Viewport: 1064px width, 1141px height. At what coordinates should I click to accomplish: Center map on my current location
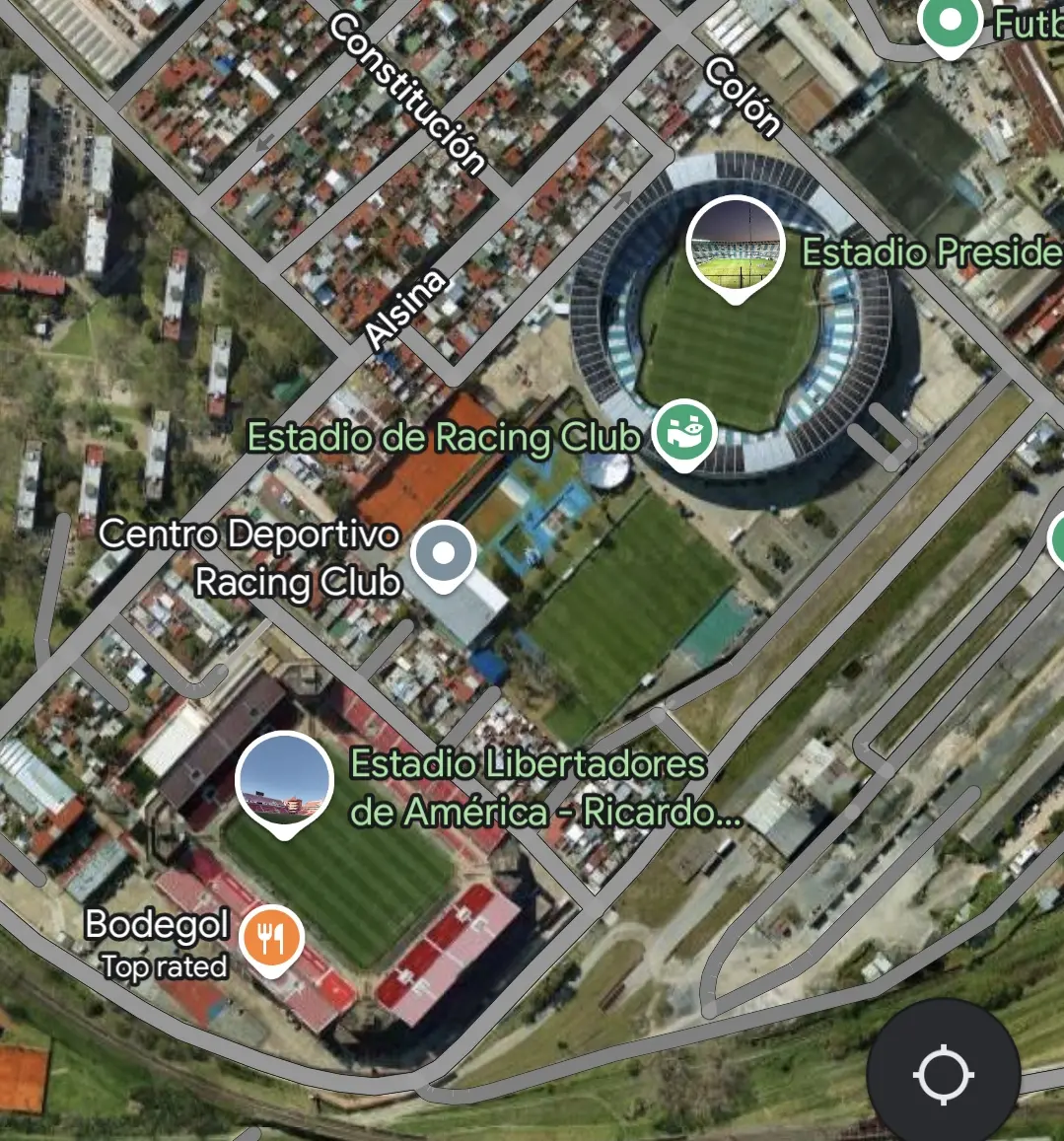[943, 1073]
